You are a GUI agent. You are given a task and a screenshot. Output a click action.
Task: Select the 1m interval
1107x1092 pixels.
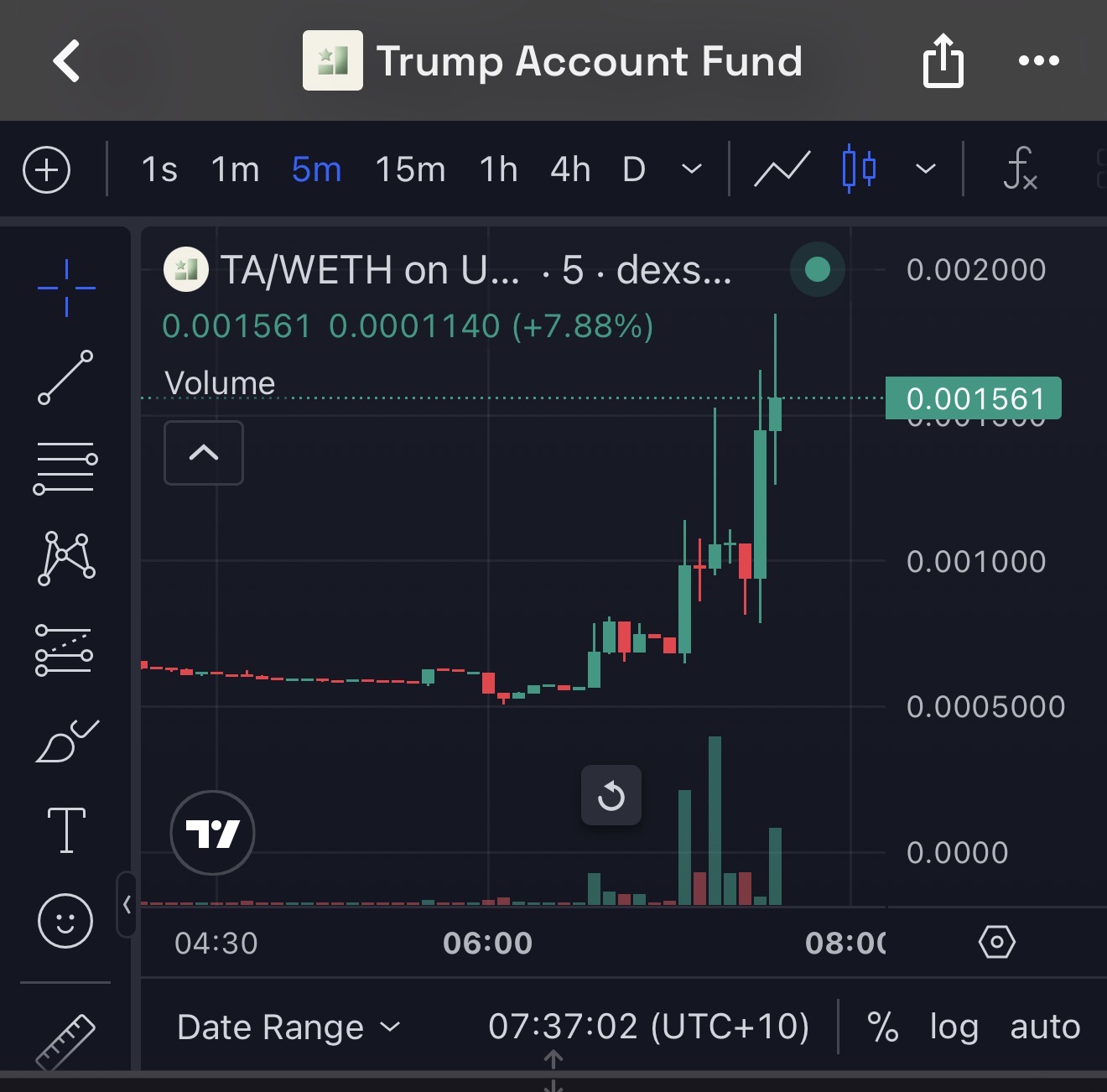(x=235, y=169)
